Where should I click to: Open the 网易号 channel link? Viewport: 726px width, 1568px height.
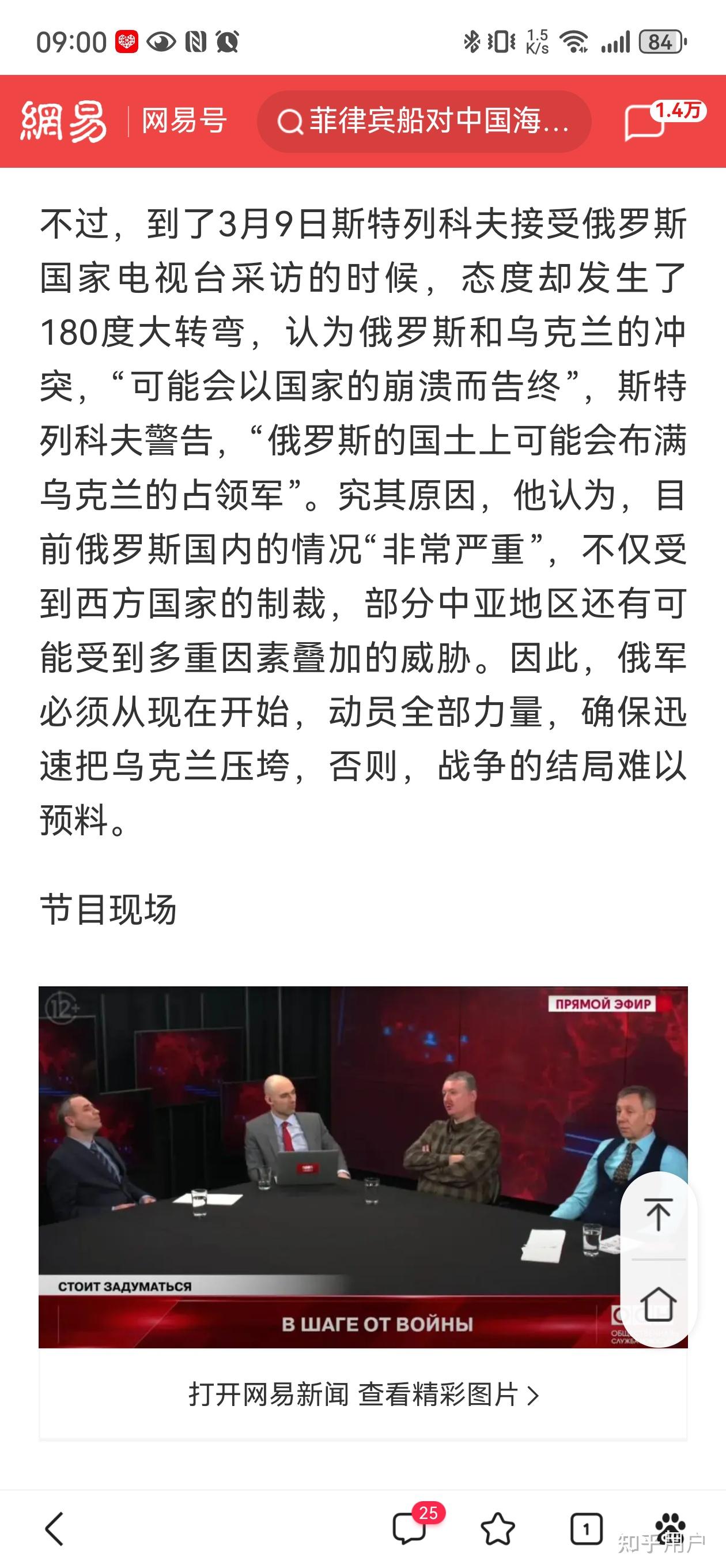pos(184,121)
